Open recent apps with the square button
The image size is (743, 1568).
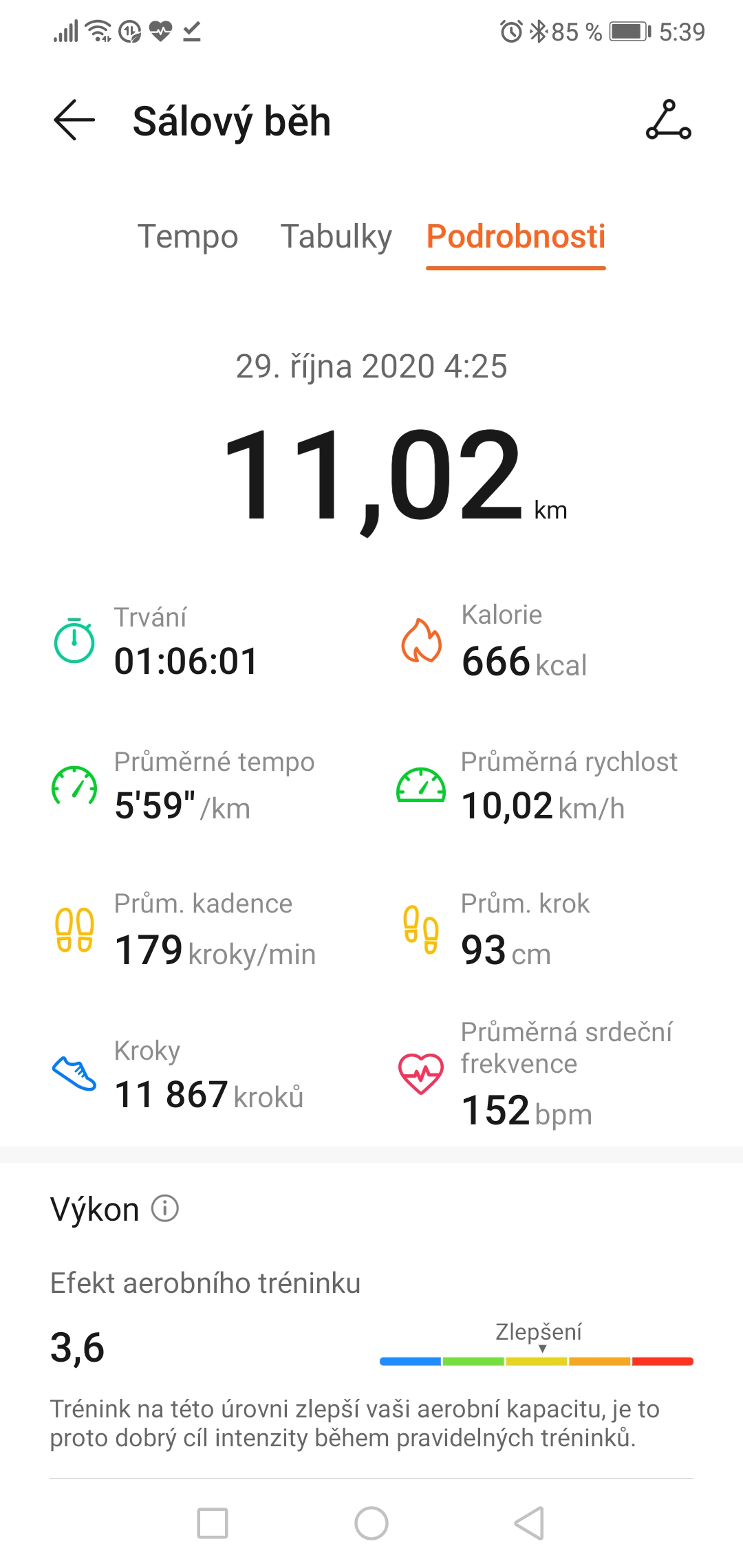pyautogui.click(x=213, y=1523)
